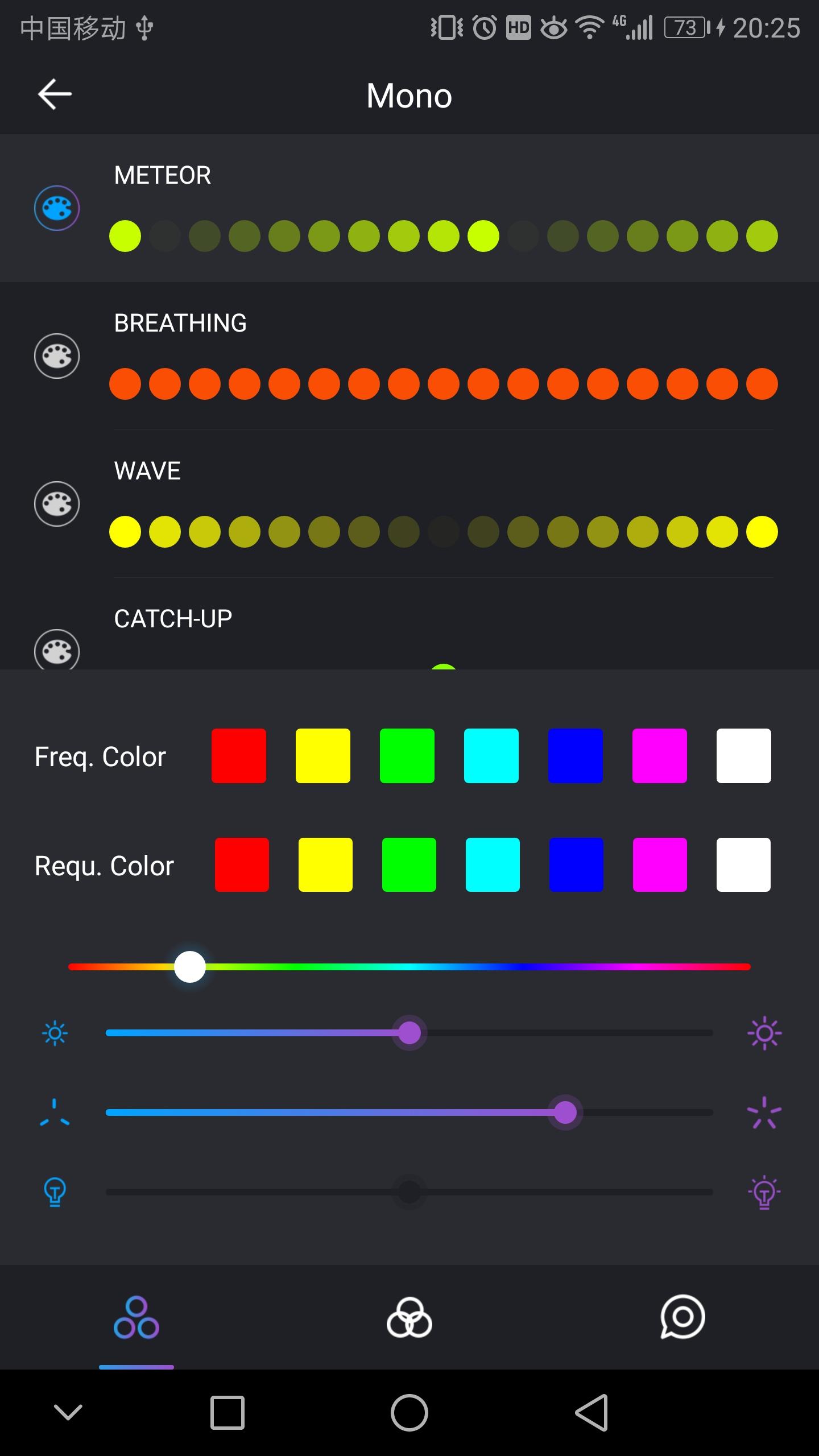This screenshot has height=1456, width=819.
Task: Tap the brightness slider track
Action: coord(409,1033)
